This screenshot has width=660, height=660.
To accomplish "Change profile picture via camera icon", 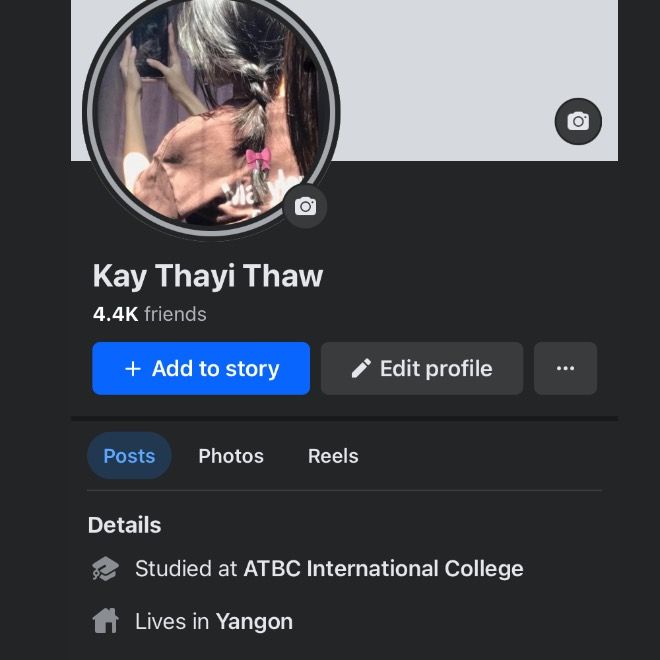I will (305, 207).
